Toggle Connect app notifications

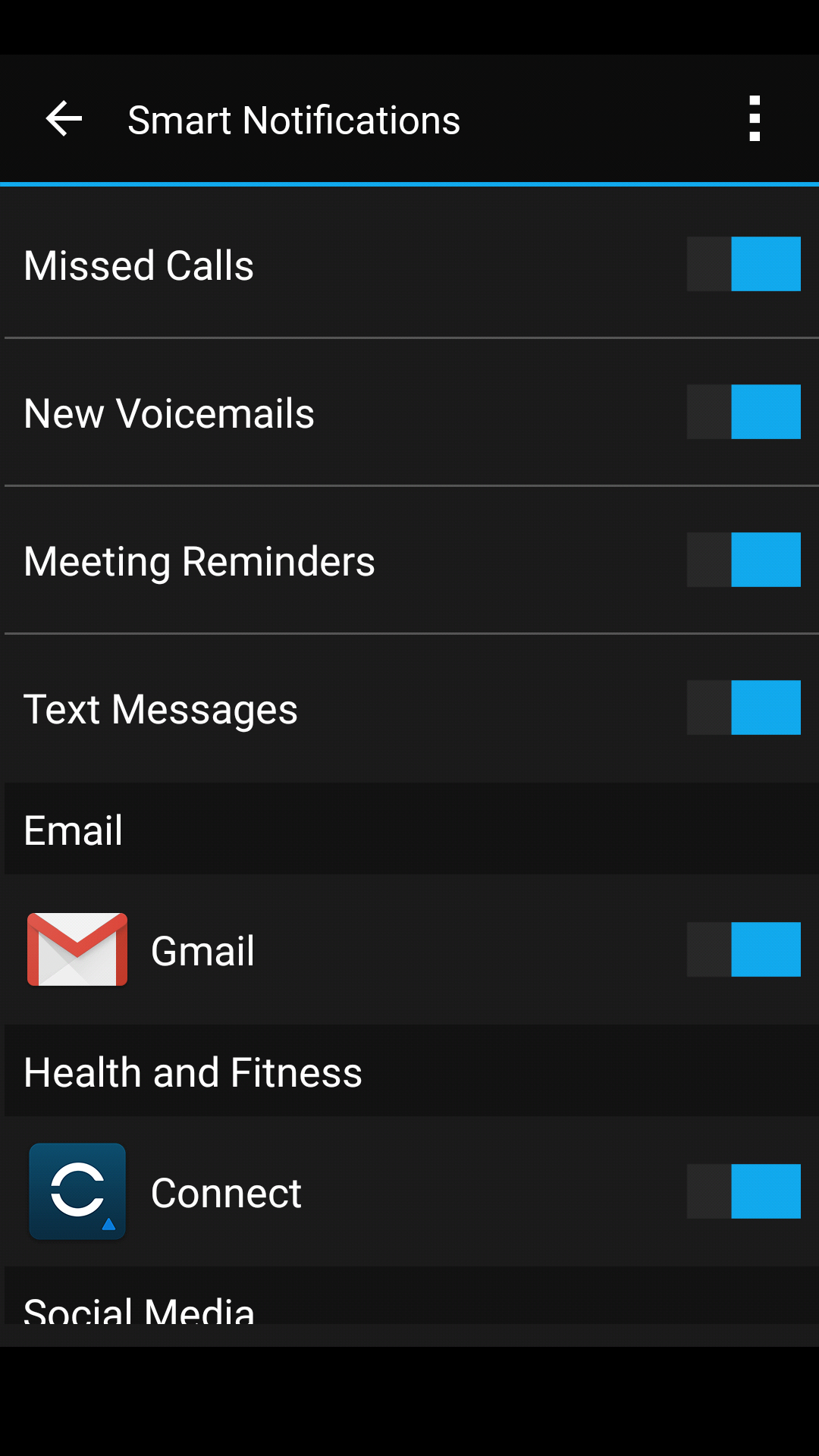click(743, 1191)
